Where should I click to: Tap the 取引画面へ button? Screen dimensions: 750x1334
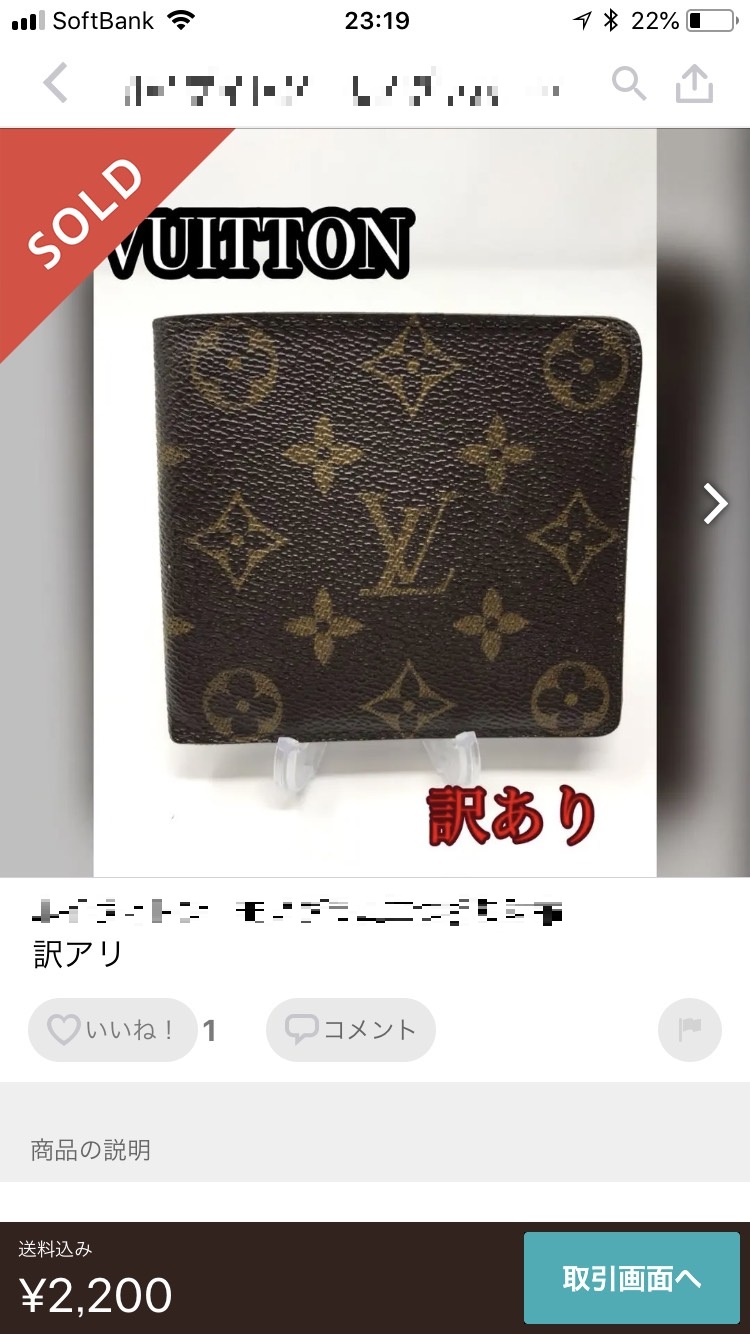632,1278
